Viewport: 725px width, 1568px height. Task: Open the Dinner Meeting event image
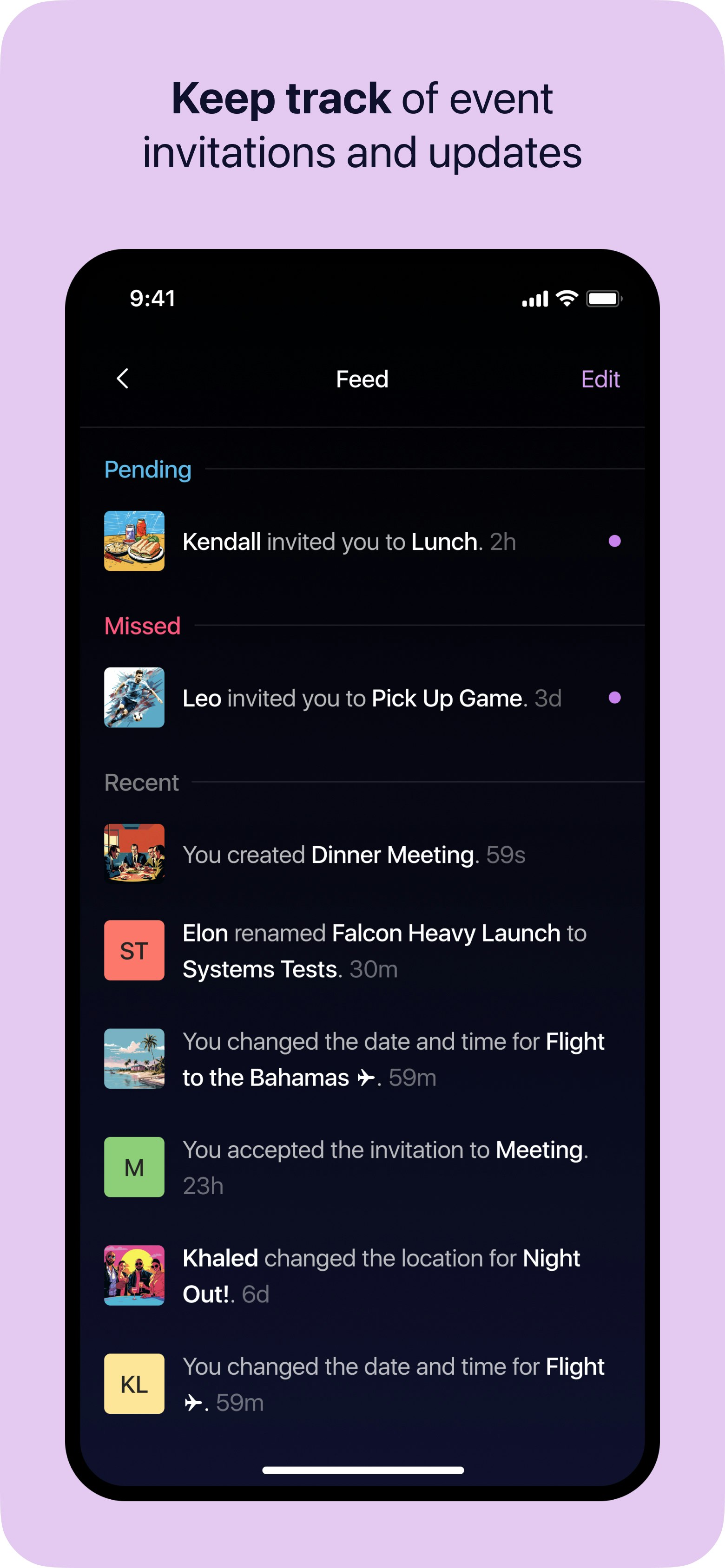coord(135,853)
